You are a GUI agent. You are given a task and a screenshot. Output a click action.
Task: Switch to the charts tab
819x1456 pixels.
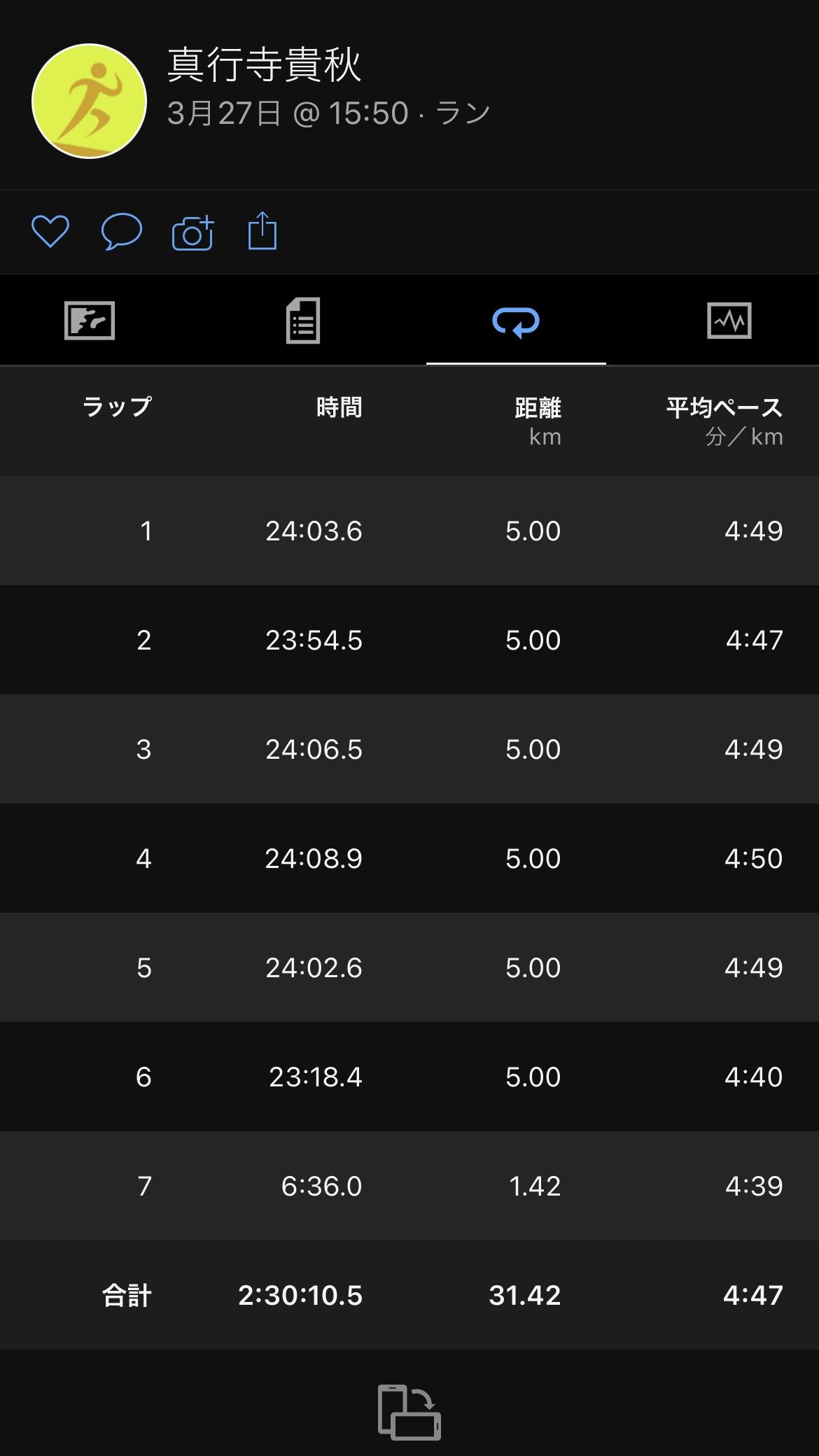point(729,321)
